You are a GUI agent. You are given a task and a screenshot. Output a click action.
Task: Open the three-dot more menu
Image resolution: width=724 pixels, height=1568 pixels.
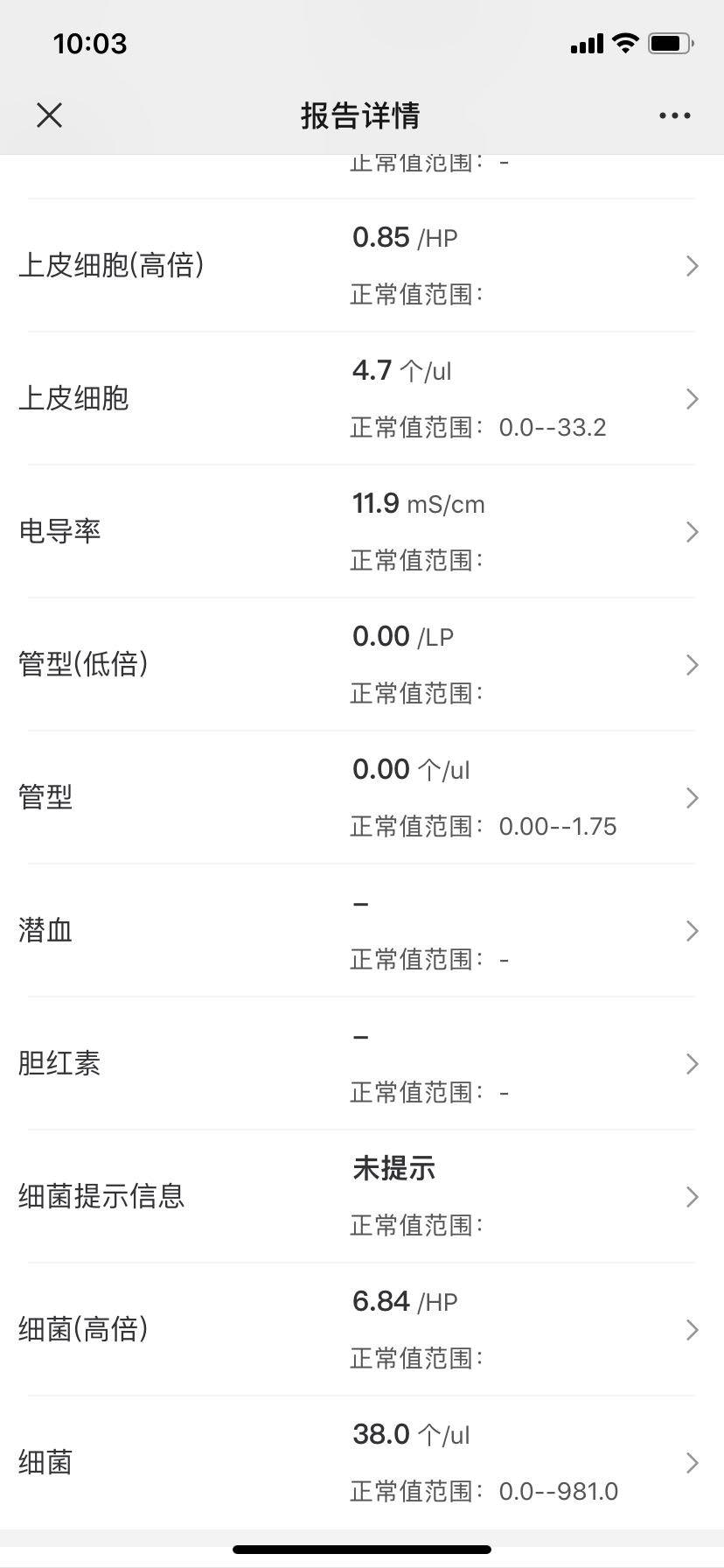pyautogui.click(x=674, y=115)
